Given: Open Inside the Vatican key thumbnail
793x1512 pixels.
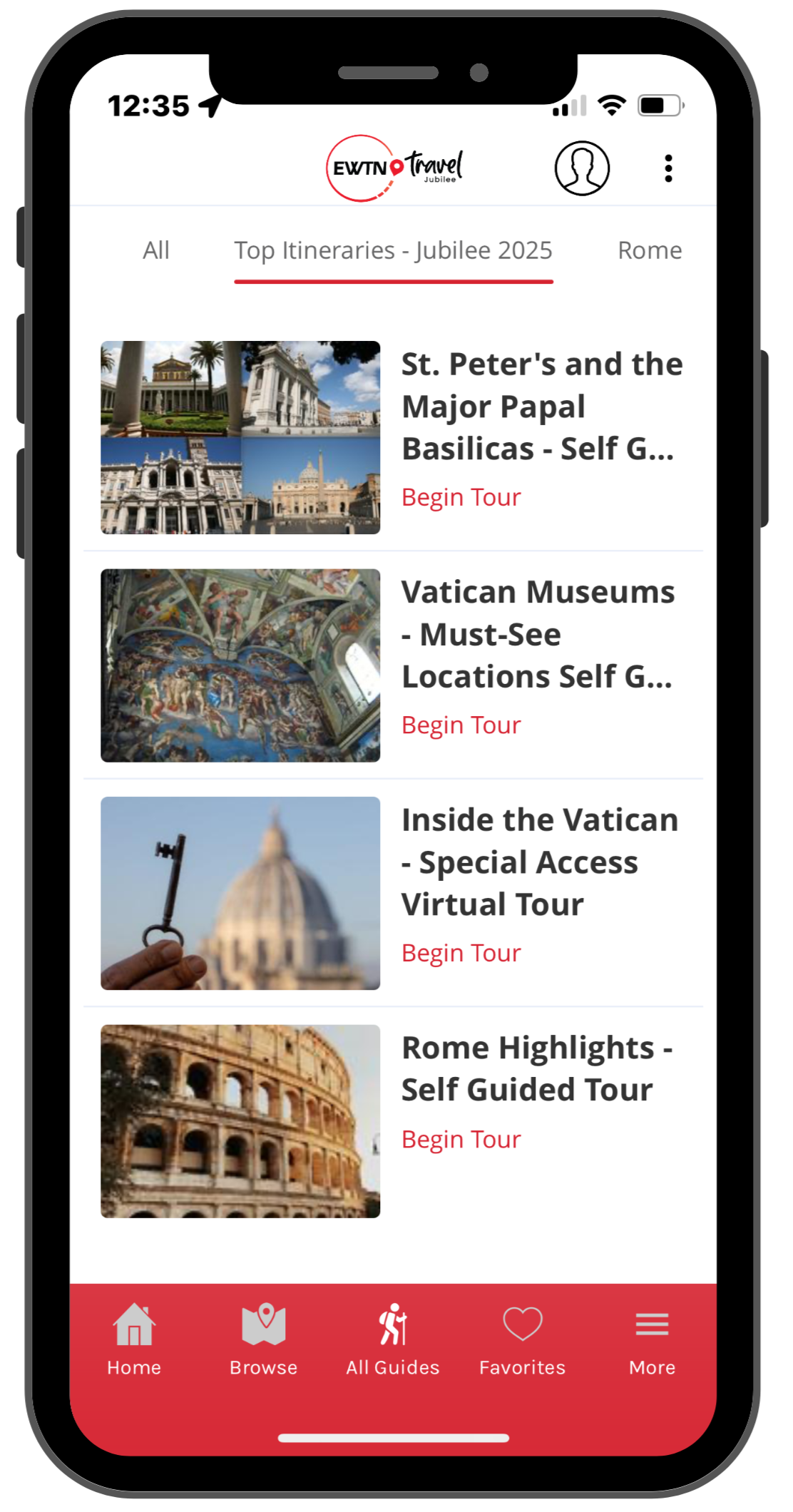Looking at the screenshot, I should click(240, 893).
